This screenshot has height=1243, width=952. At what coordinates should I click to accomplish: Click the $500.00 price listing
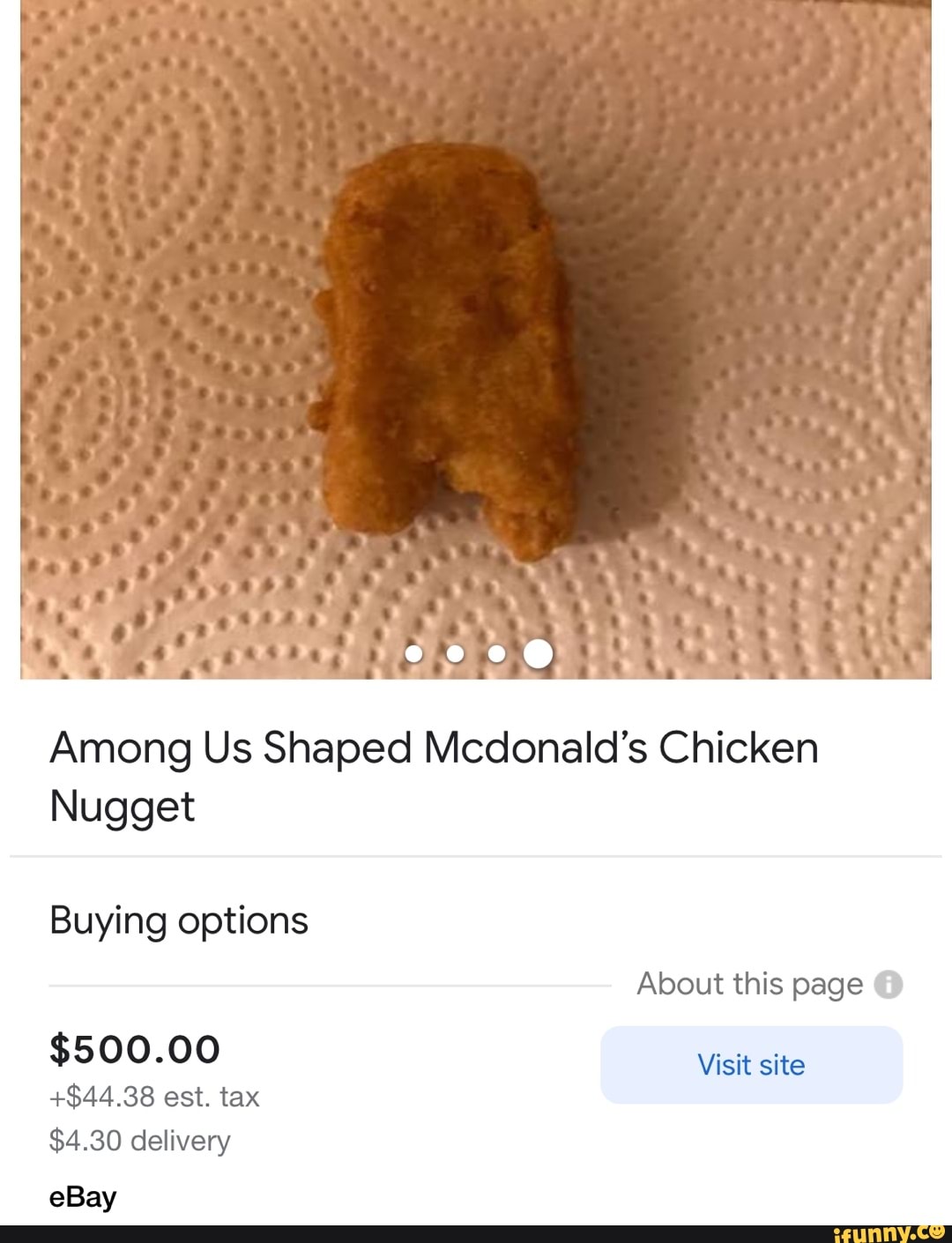point(134,1048)
